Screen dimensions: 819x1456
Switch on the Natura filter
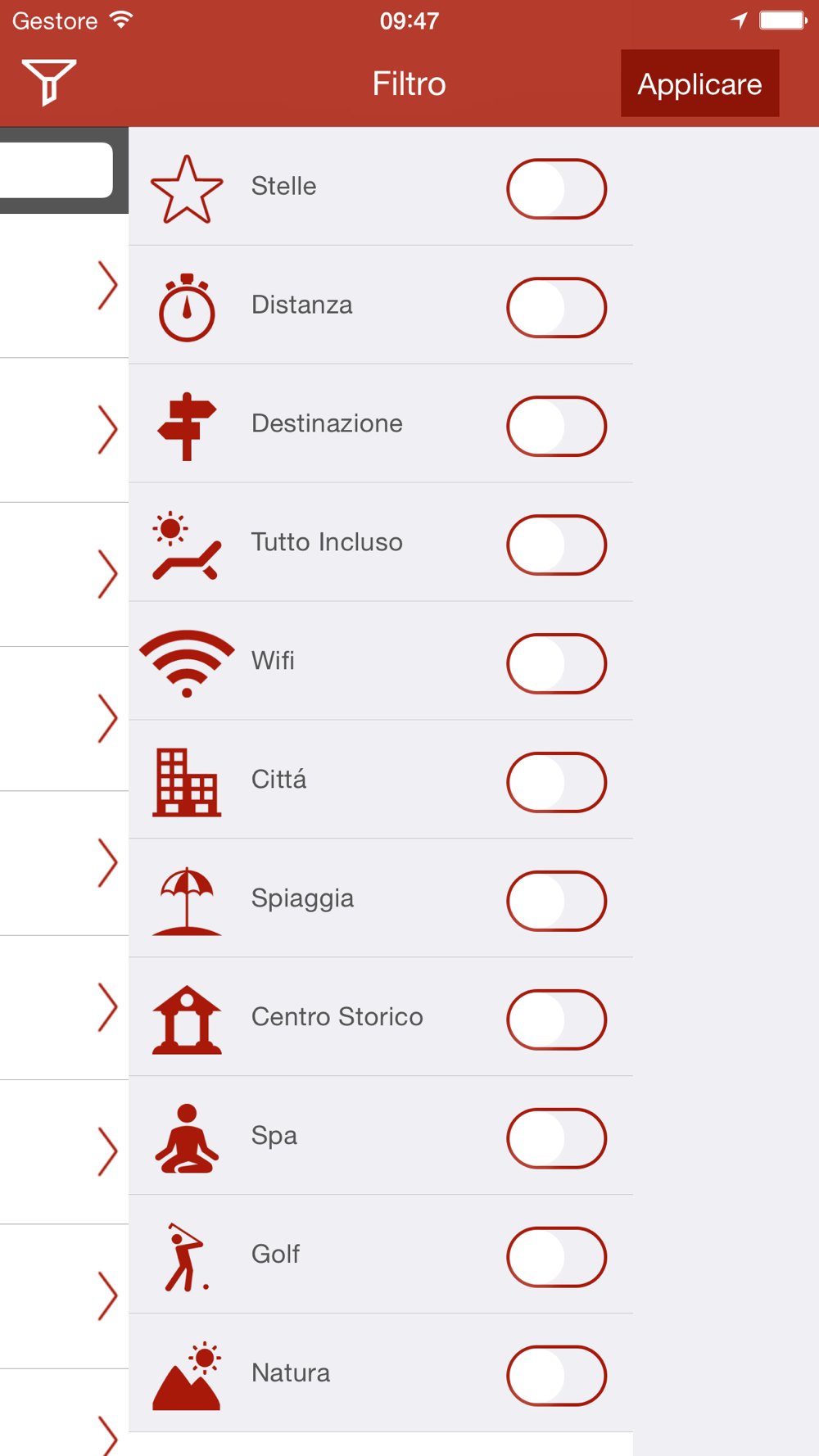tap(556, 1376)
